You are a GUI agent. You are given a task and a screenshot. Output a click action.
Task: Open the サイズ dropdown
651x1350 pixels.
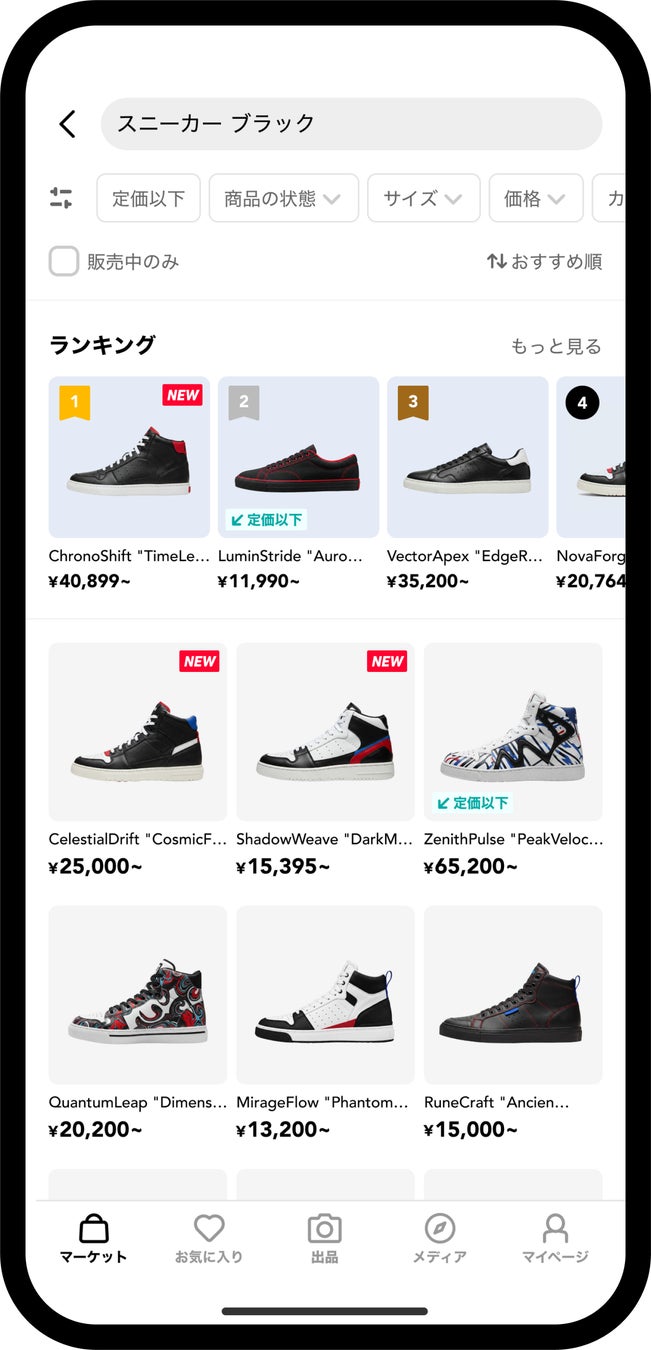(x=423, y=198)
